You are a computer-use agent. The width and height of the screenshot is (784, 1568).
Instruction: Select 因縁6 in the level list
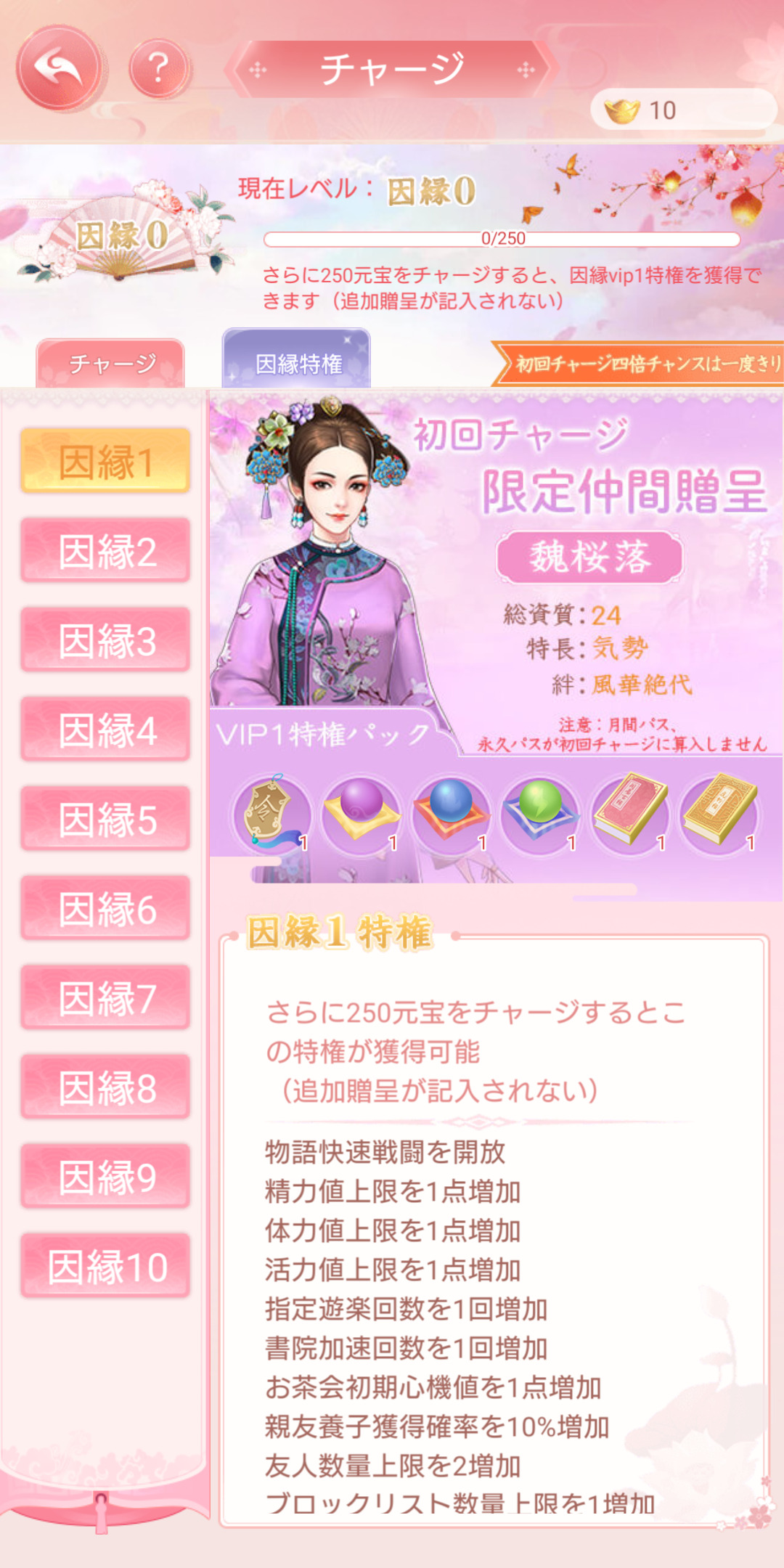106,908
